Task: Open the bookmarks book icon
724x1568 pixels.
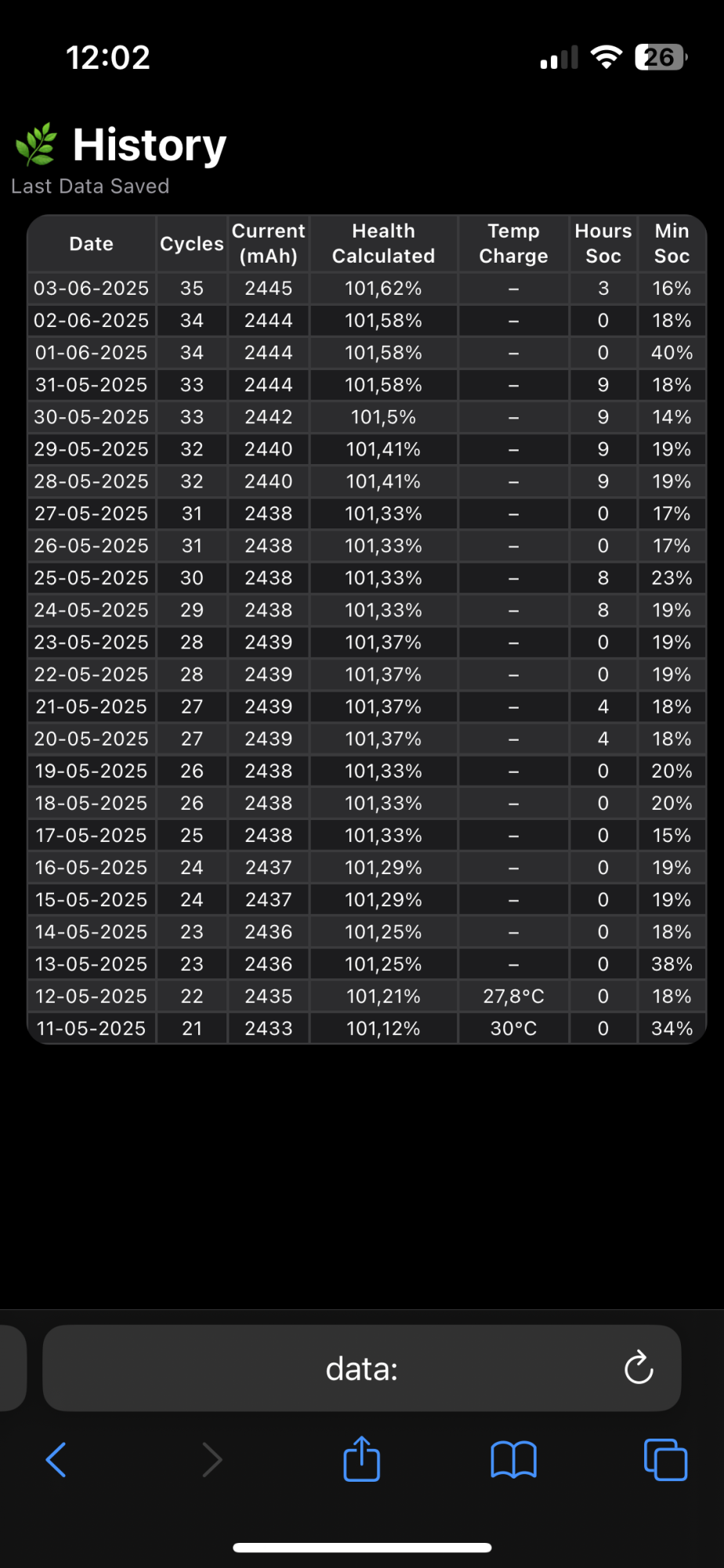Action: pyautogui.click(x=513, y=1460)
